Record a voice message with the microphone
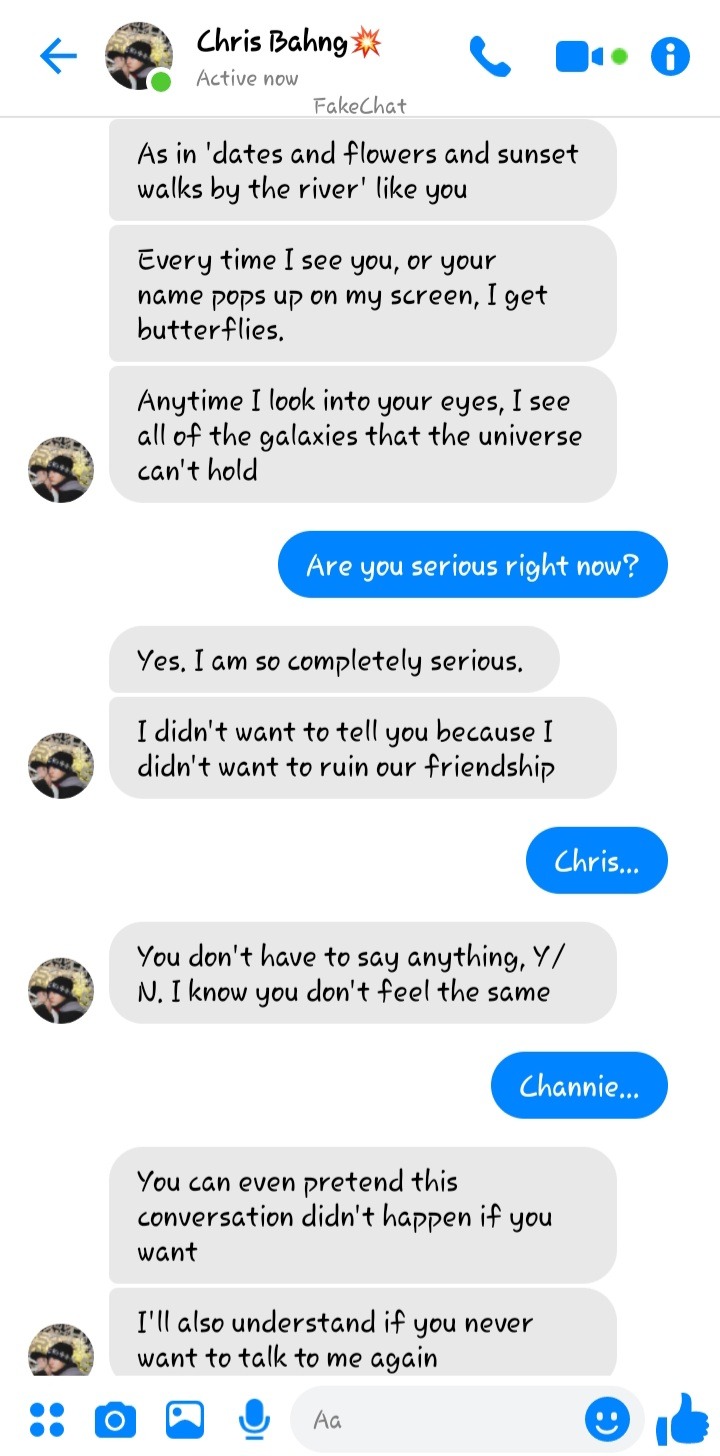The height and width of the screenshot is (1456, 720). (255, 1418)
